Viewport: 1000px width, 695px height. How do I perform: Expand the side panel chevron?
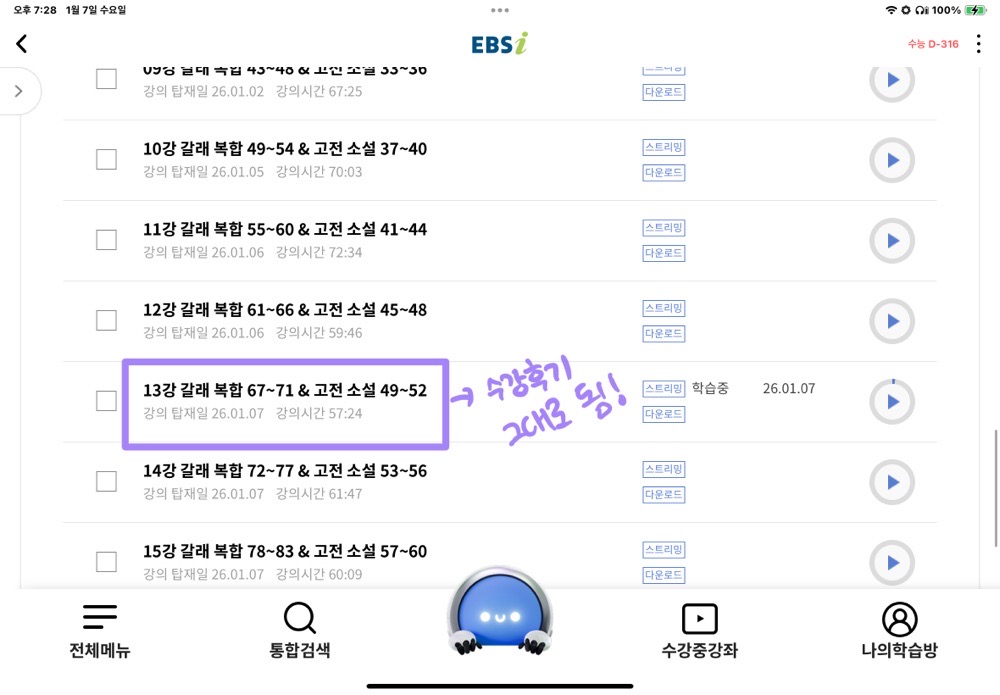click(18, 91)
